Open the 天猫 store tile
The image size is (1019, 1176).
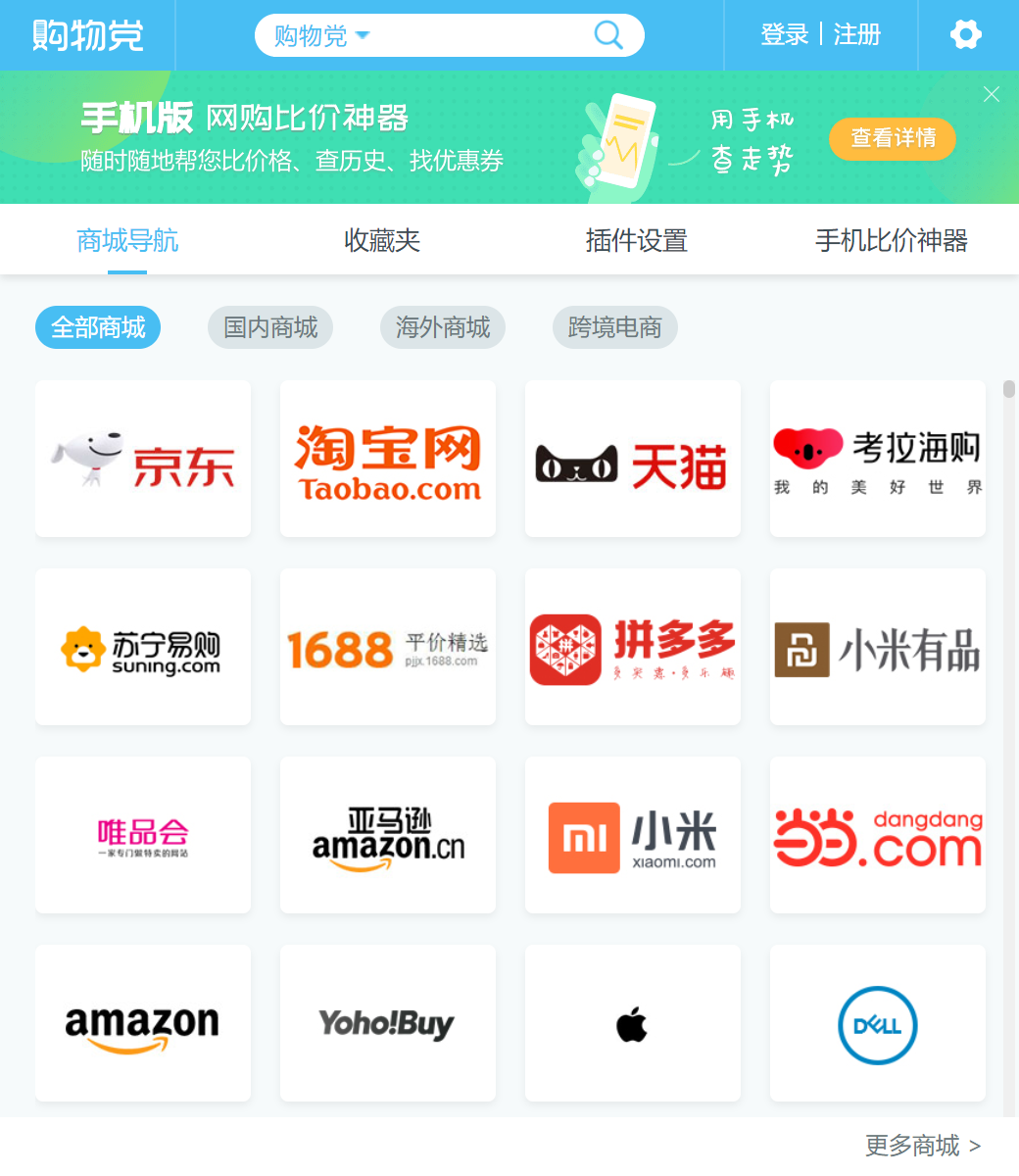(x=633, y=459)
